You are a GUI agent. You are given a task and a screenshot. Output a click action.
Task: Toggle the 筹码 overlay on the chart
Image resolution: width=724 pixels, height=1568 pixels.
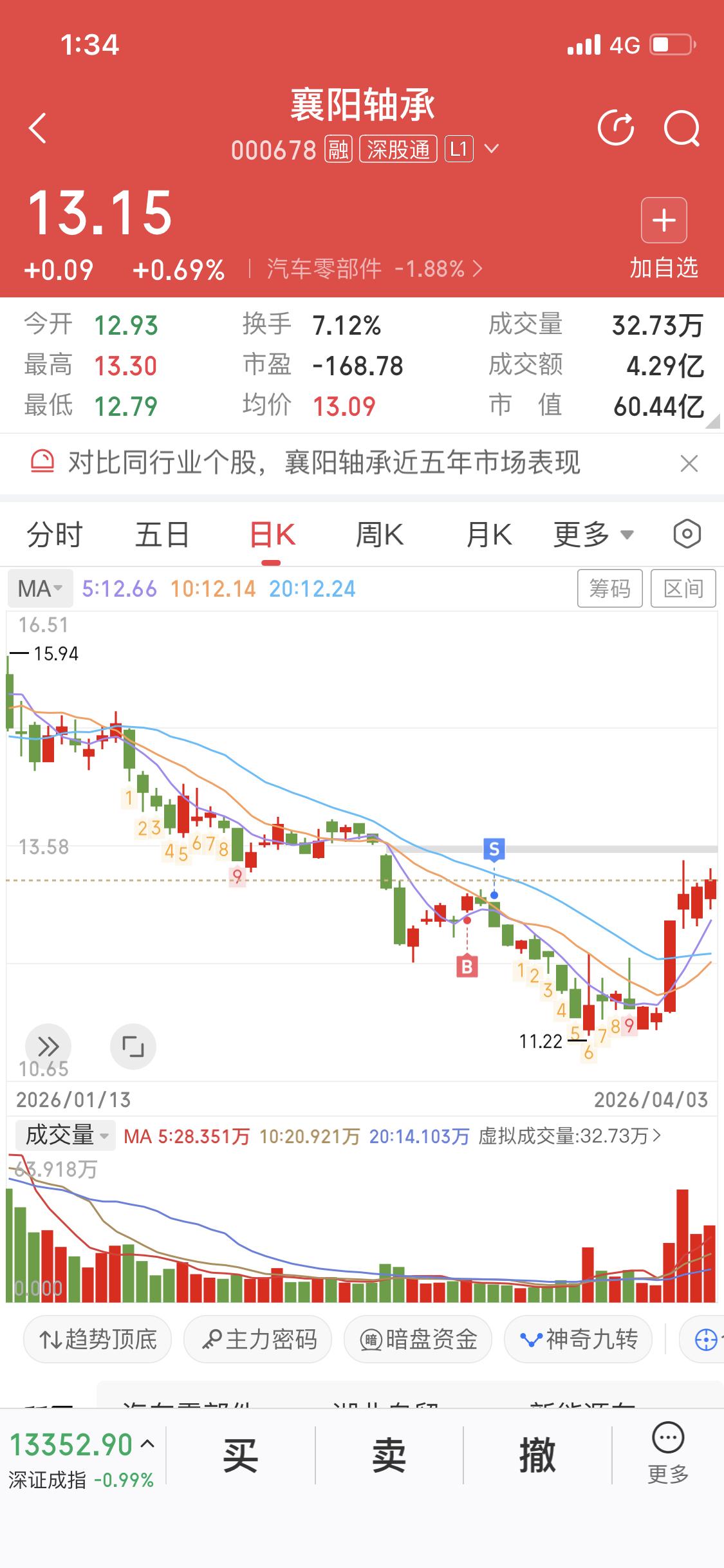610,588
